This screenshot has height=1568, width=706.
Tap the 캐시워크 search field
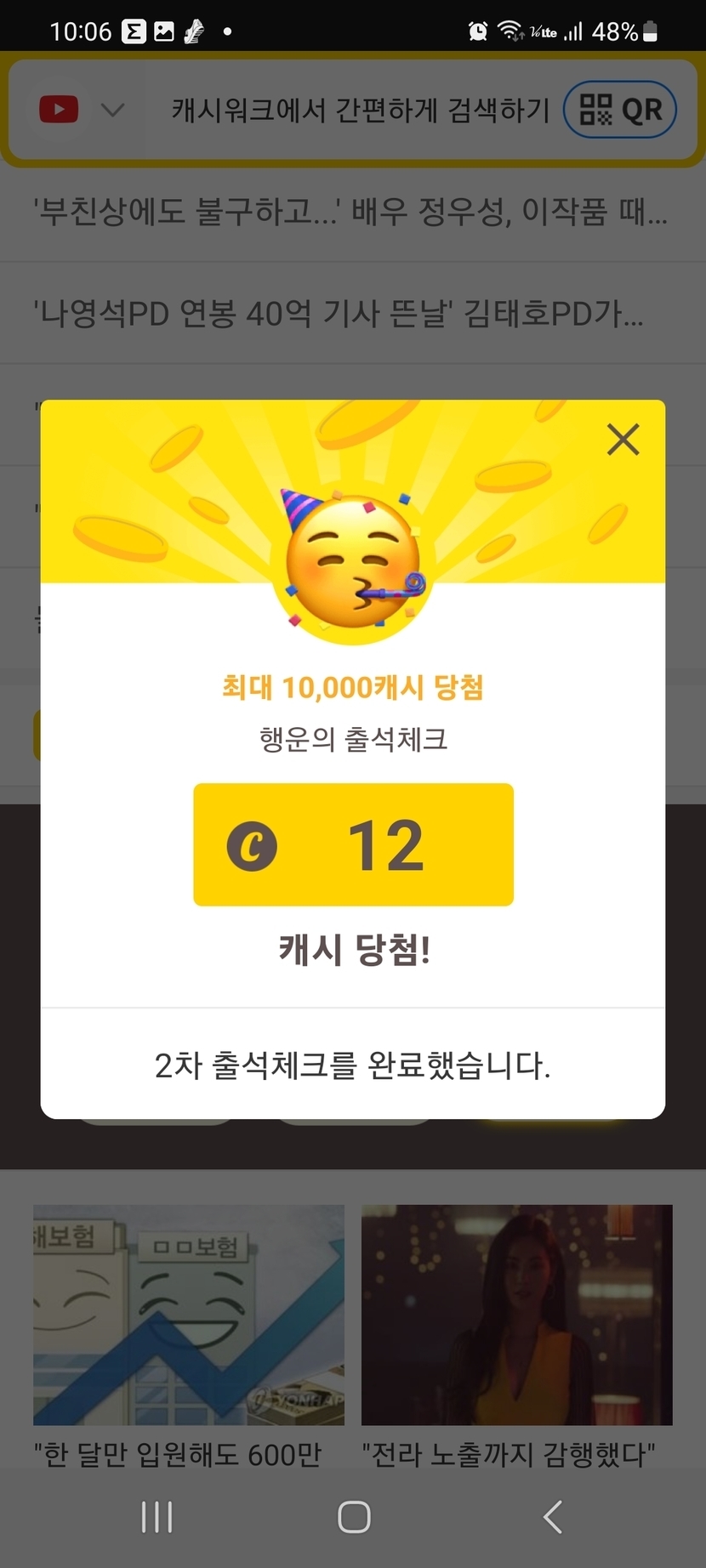(361, 110)
